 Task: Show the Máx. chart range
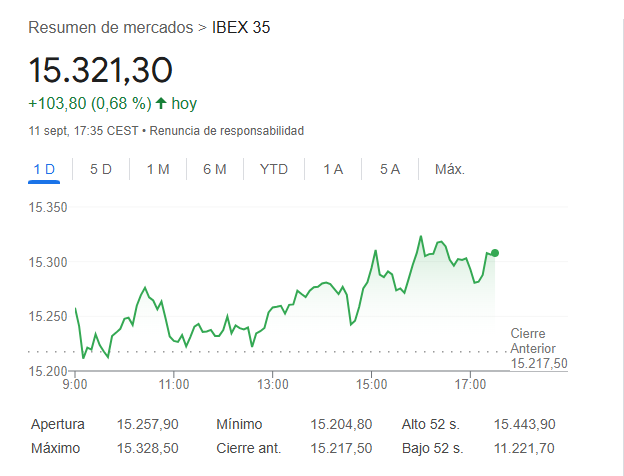[x=450, y=169]
